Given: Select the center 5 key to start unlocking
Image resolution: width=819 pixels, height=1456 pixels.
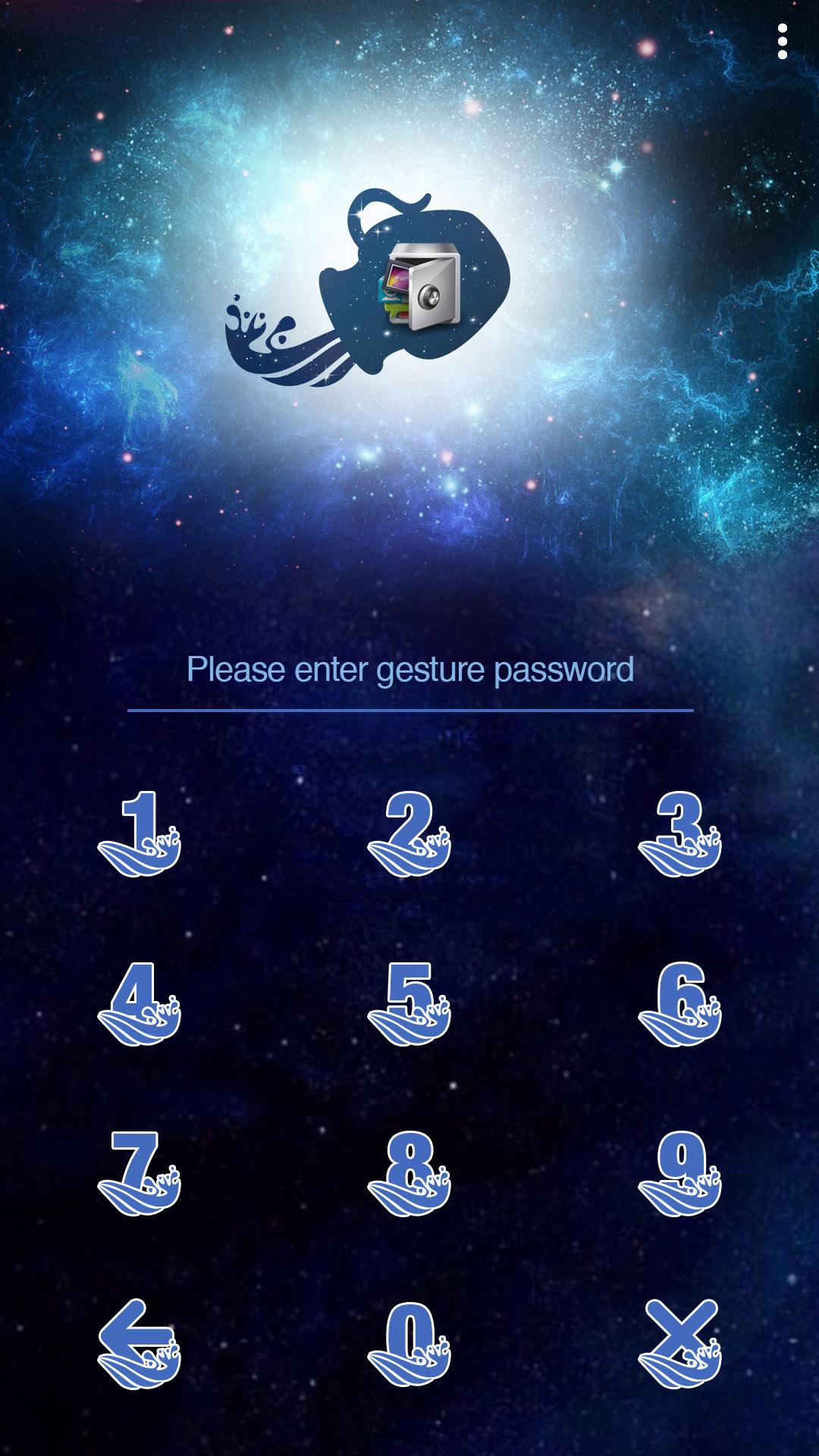Looking at the screenshot, I should click(409, 1005).
